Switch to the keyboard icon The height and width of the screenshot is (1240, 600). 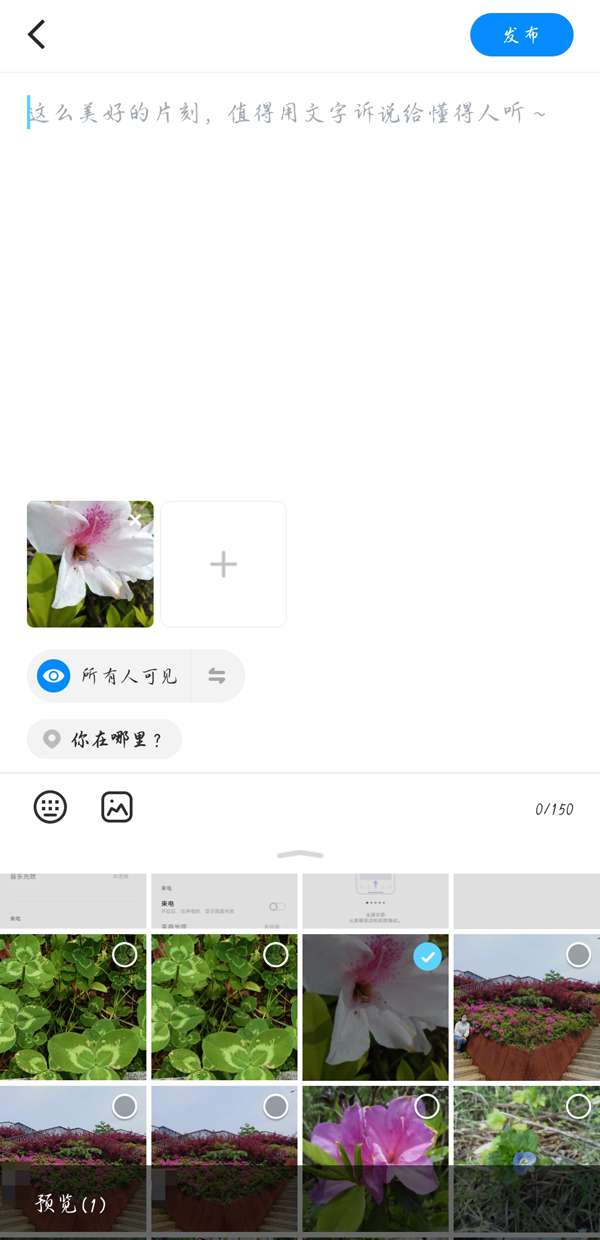tap(50, 807)
